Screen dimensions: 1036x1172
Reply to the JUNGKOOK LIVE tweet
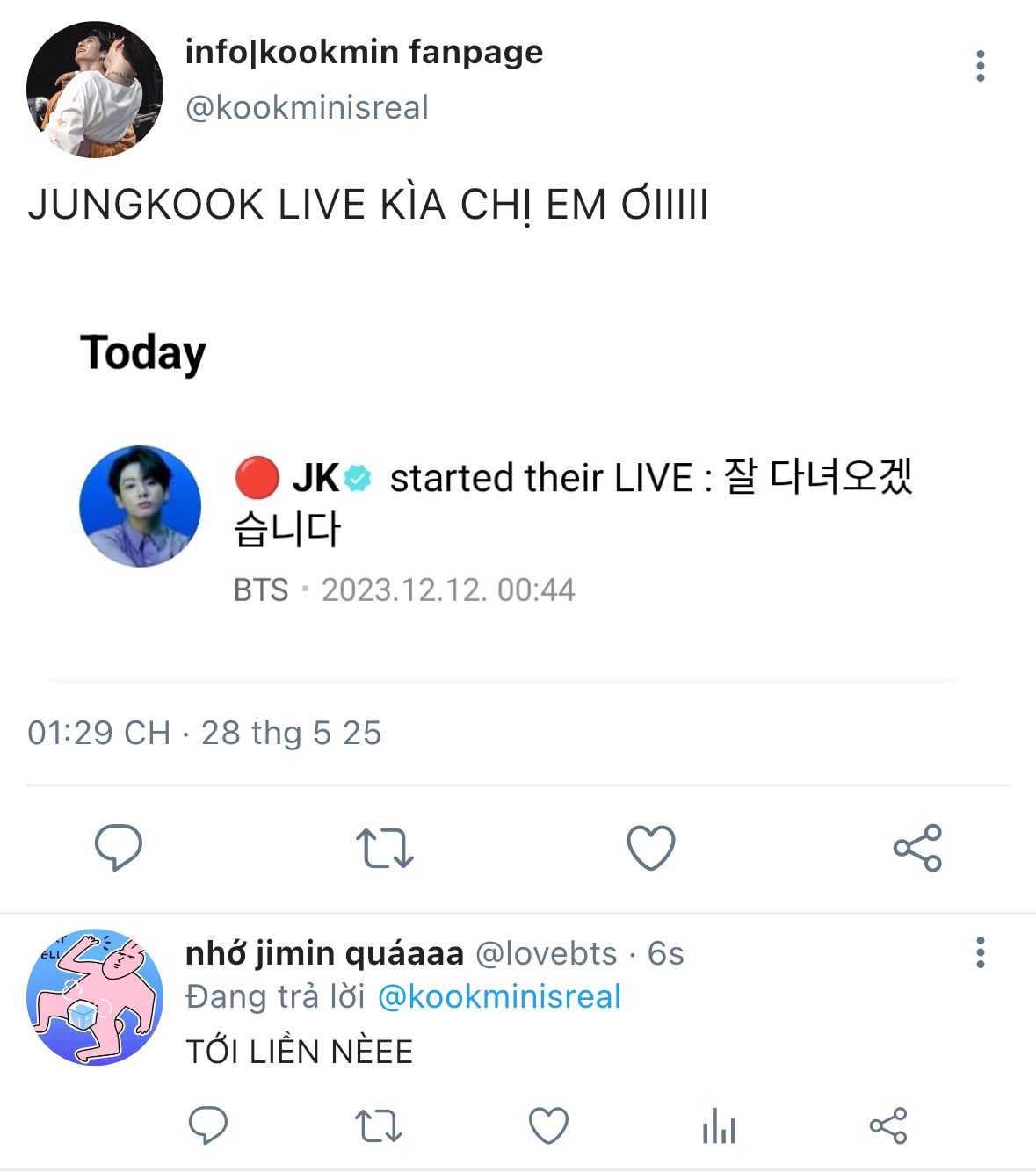(119, 847)
